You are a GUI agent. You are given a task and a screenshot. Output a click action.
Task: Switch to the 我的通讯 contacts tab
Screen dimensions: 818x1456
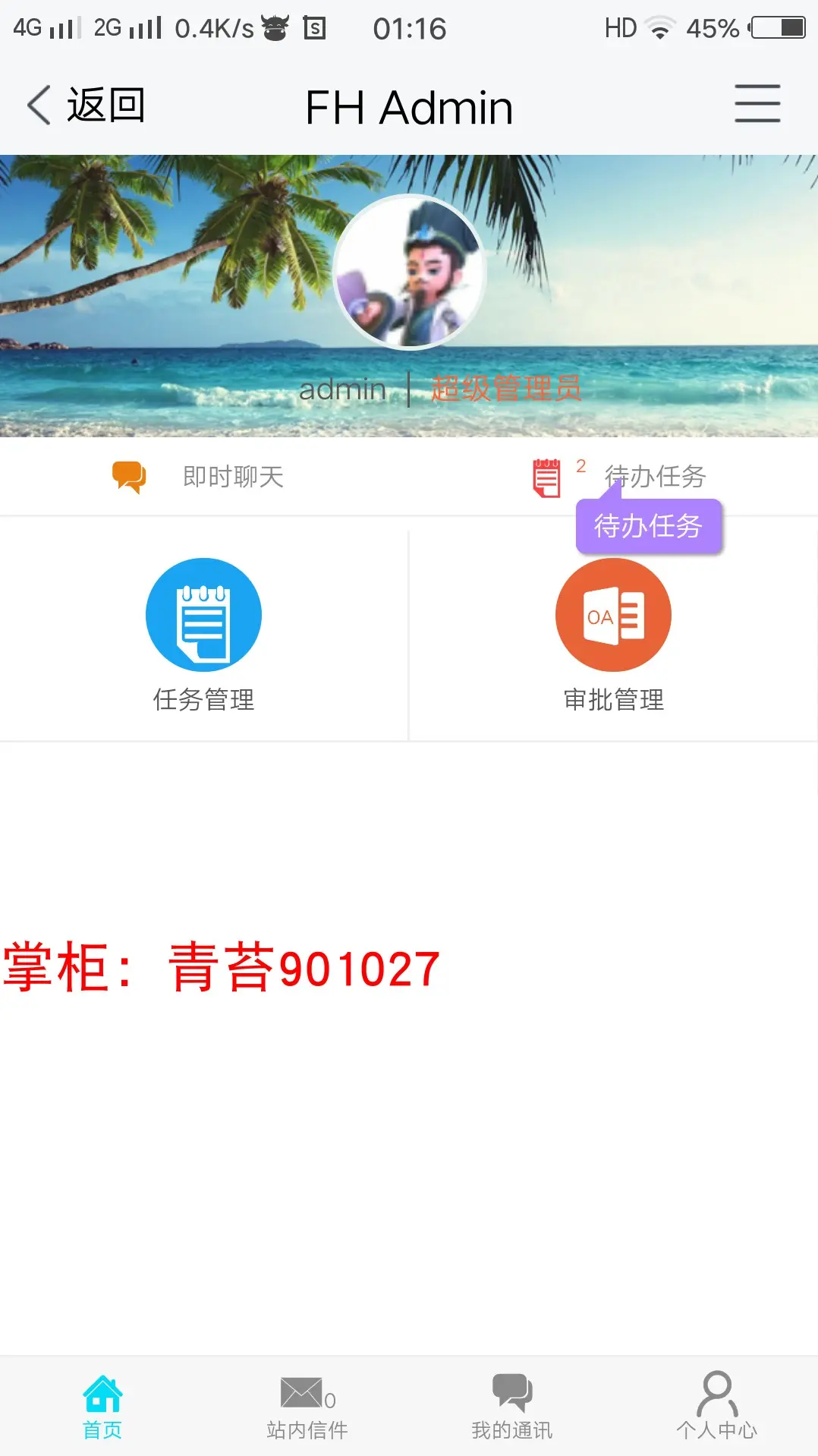(511, 1407)
